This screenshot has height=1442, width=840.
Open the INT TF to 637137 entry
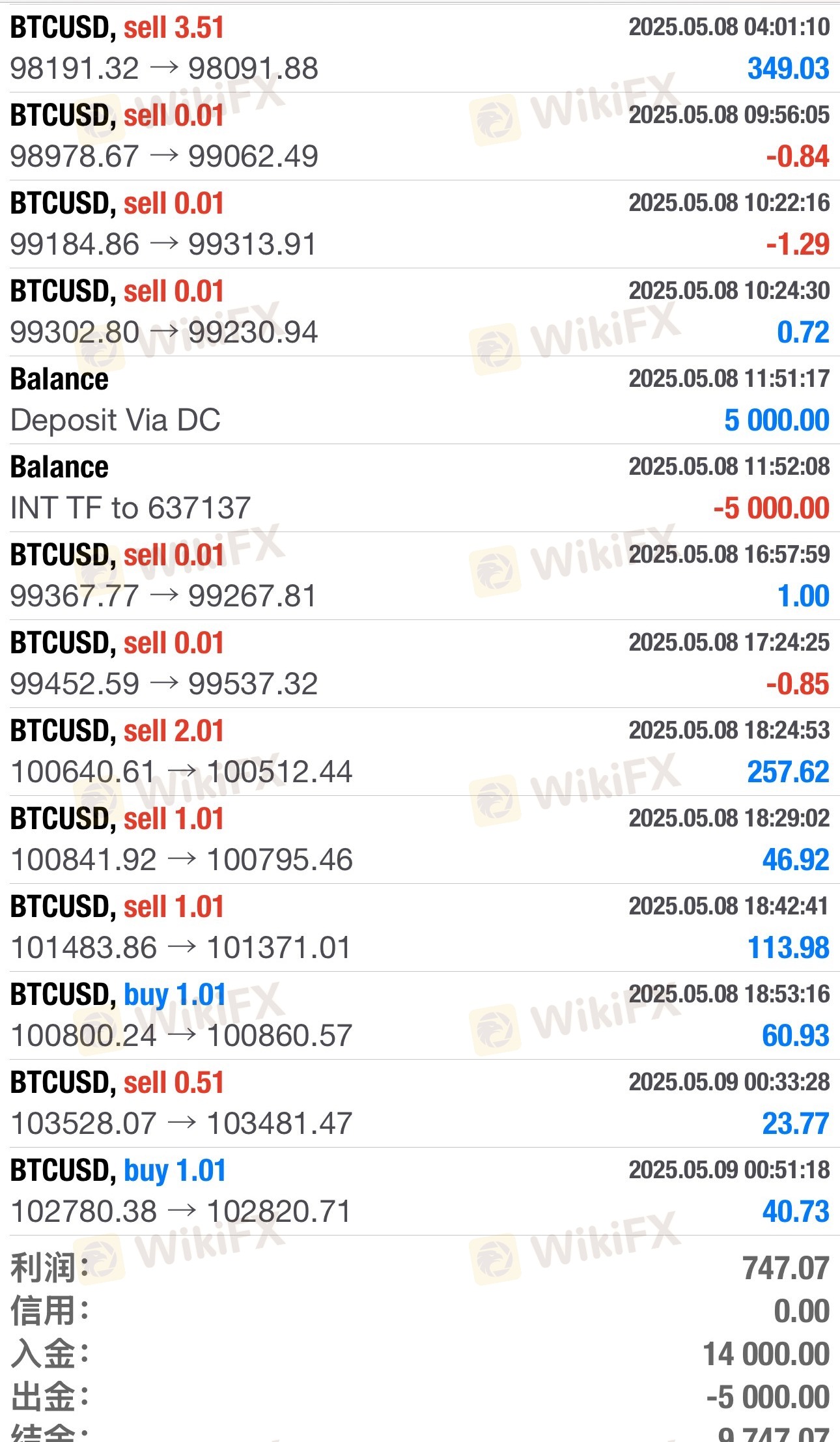tap(420, 488)
